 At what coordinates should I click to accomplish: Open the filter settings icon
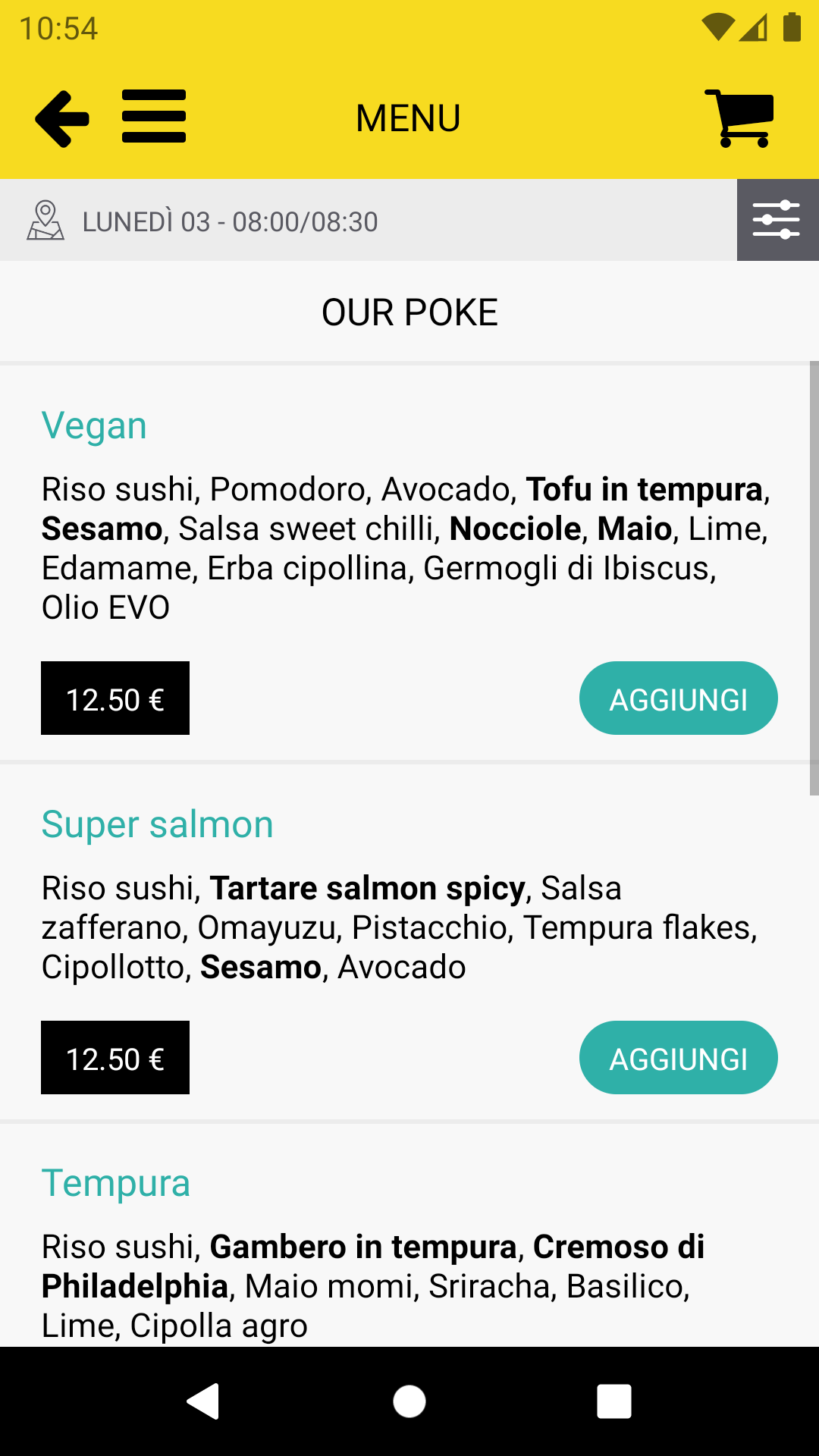pos(777,220)
